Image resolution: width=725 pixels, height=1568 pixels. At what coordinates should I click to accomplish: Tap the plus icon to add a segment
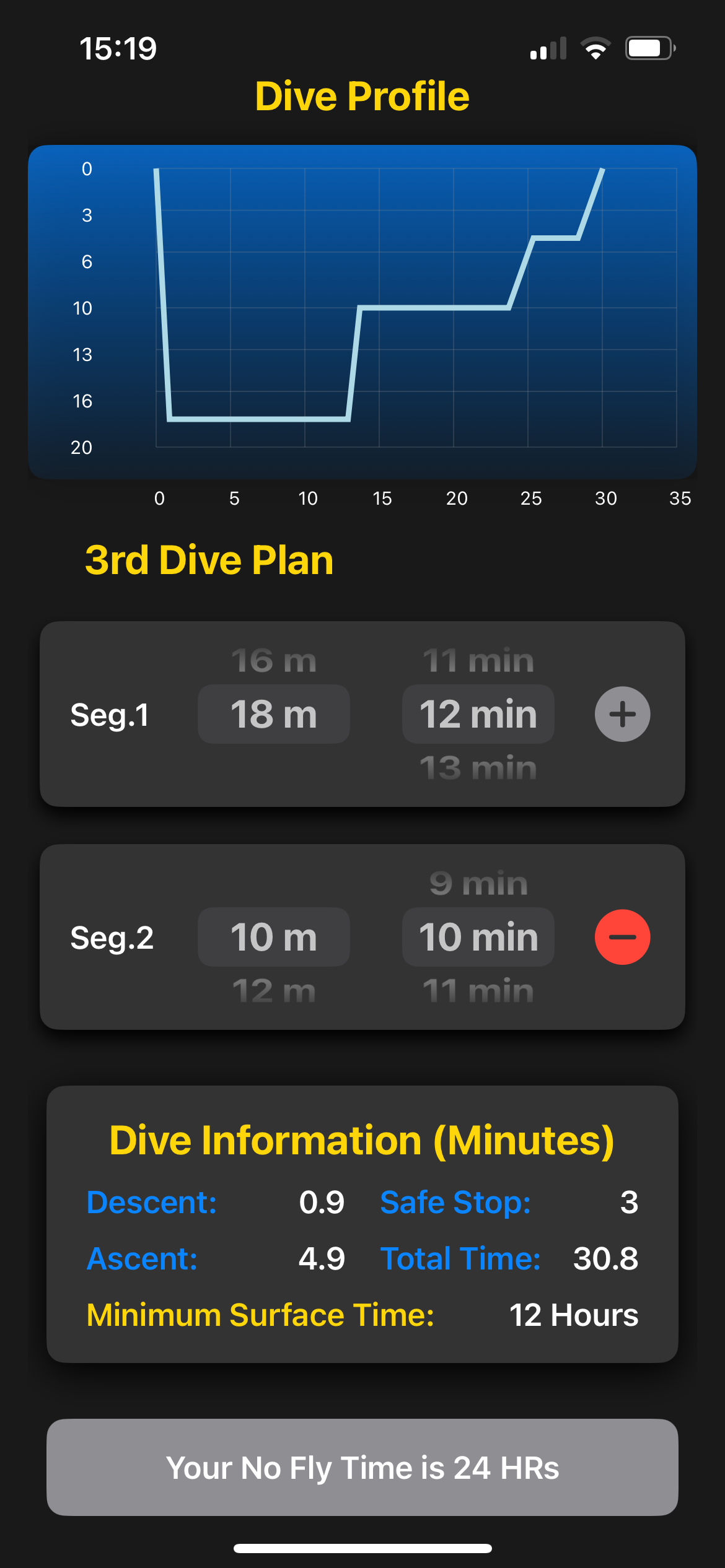[622, 715]
